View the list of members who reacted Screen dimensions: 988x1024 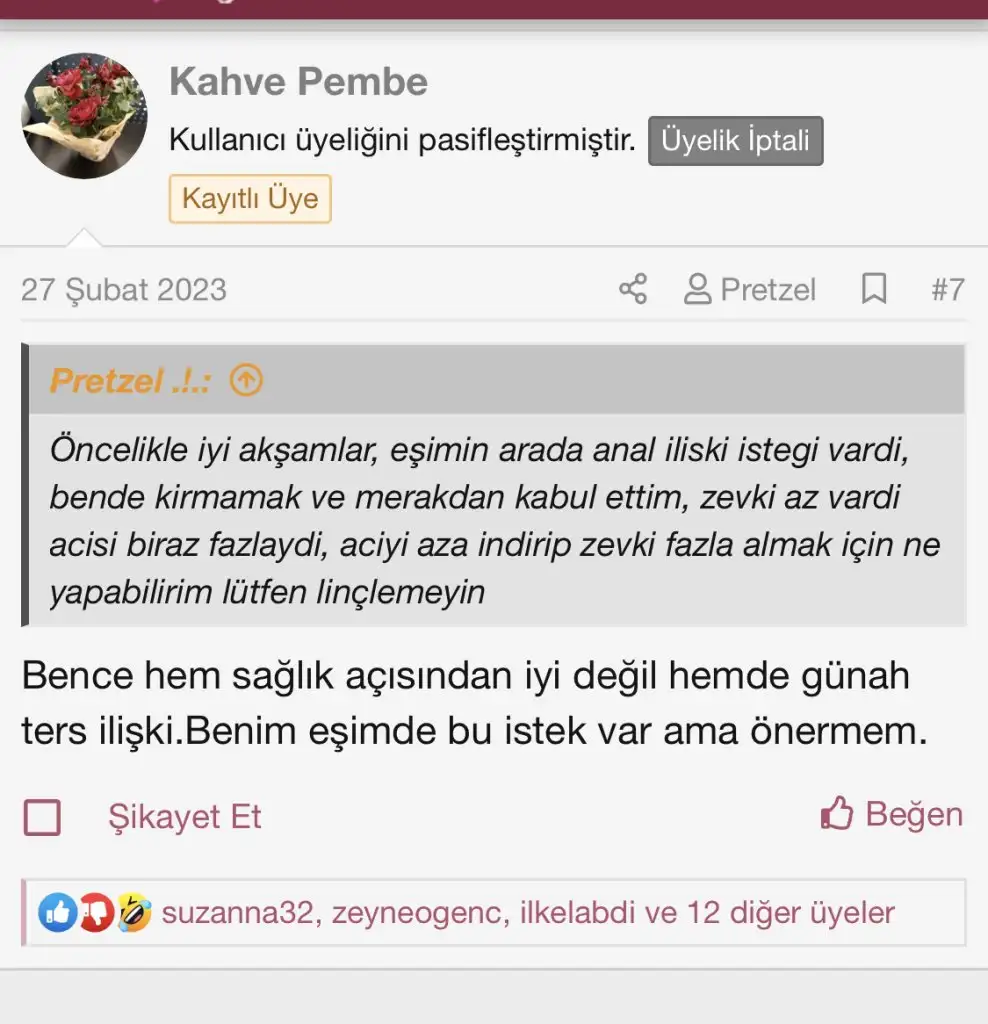click(x=527, y=913)
